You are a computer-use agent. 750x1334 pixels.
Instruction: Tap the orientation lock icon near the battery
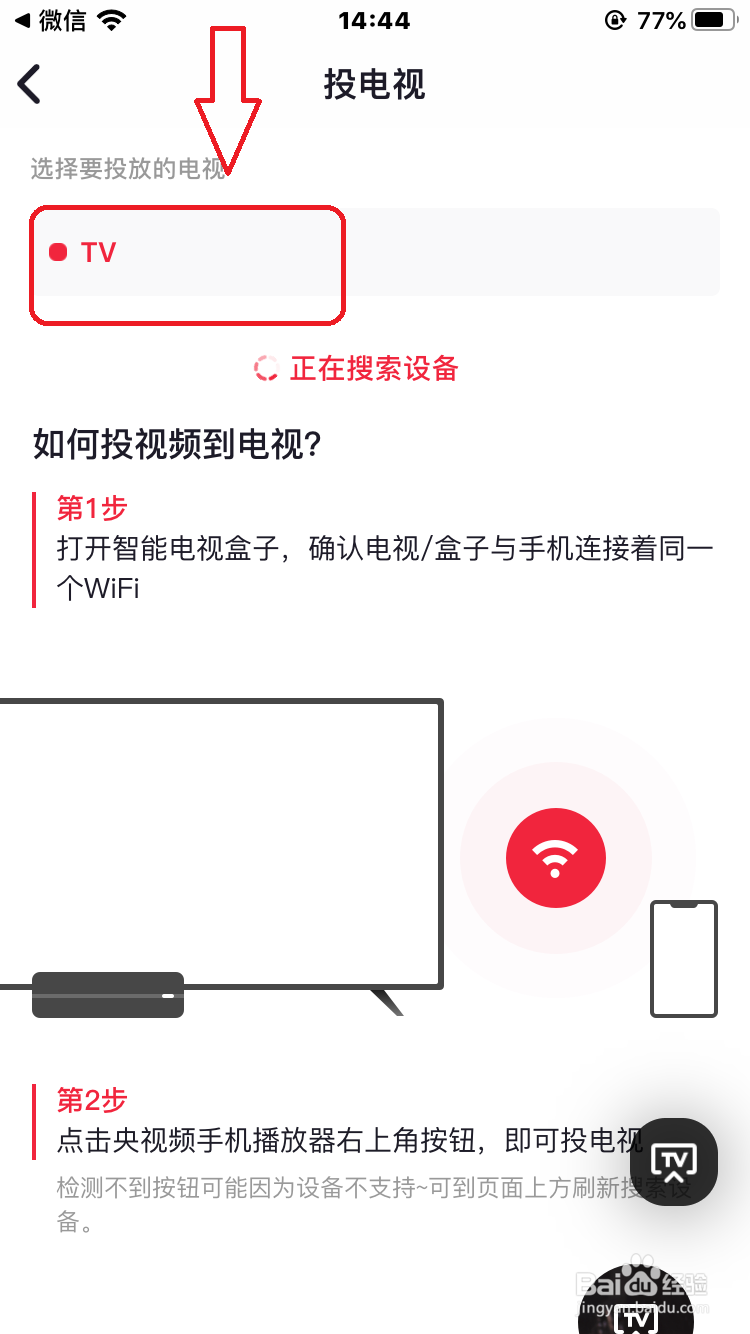click(x=618, y=18)
